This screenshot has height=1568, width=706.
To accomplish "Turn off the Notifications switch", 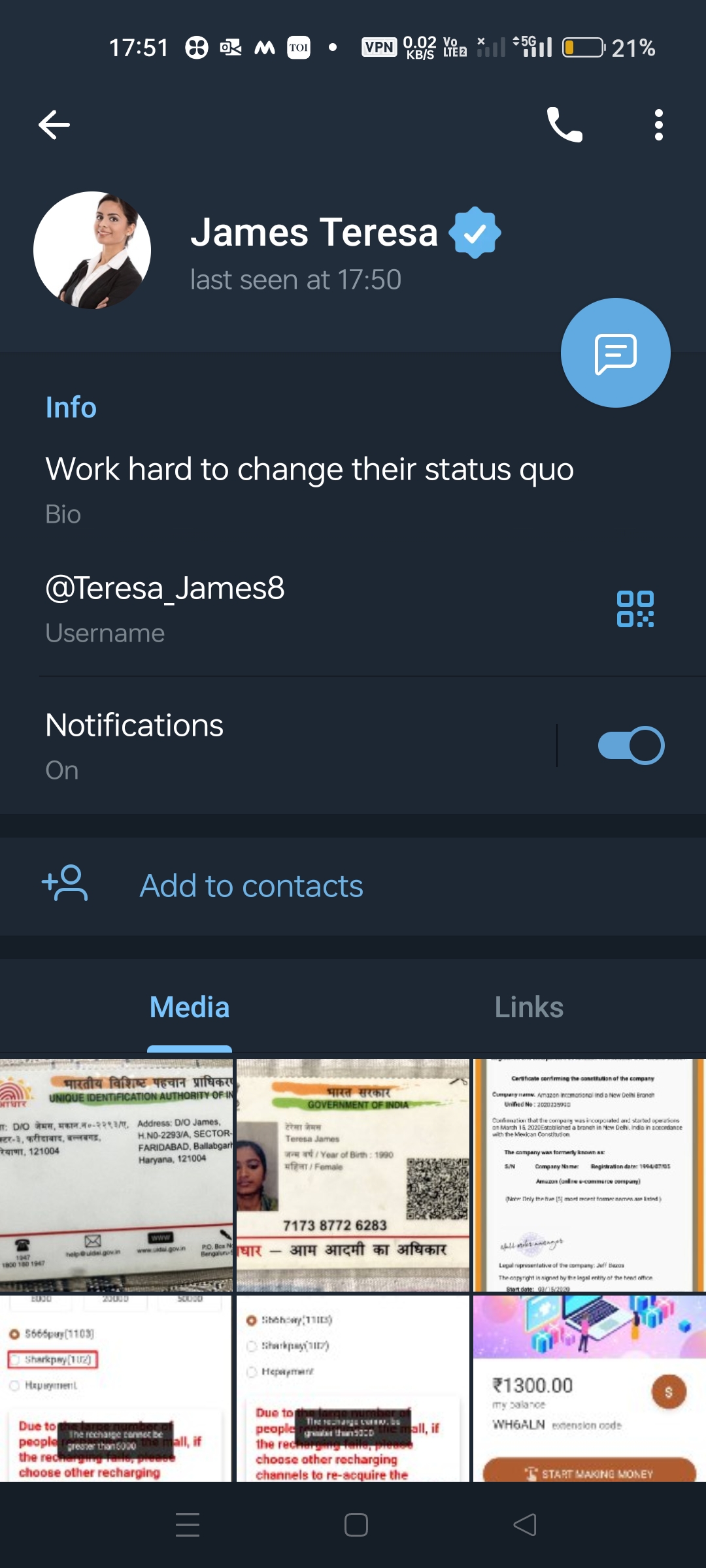I will (x=631, y=745).
